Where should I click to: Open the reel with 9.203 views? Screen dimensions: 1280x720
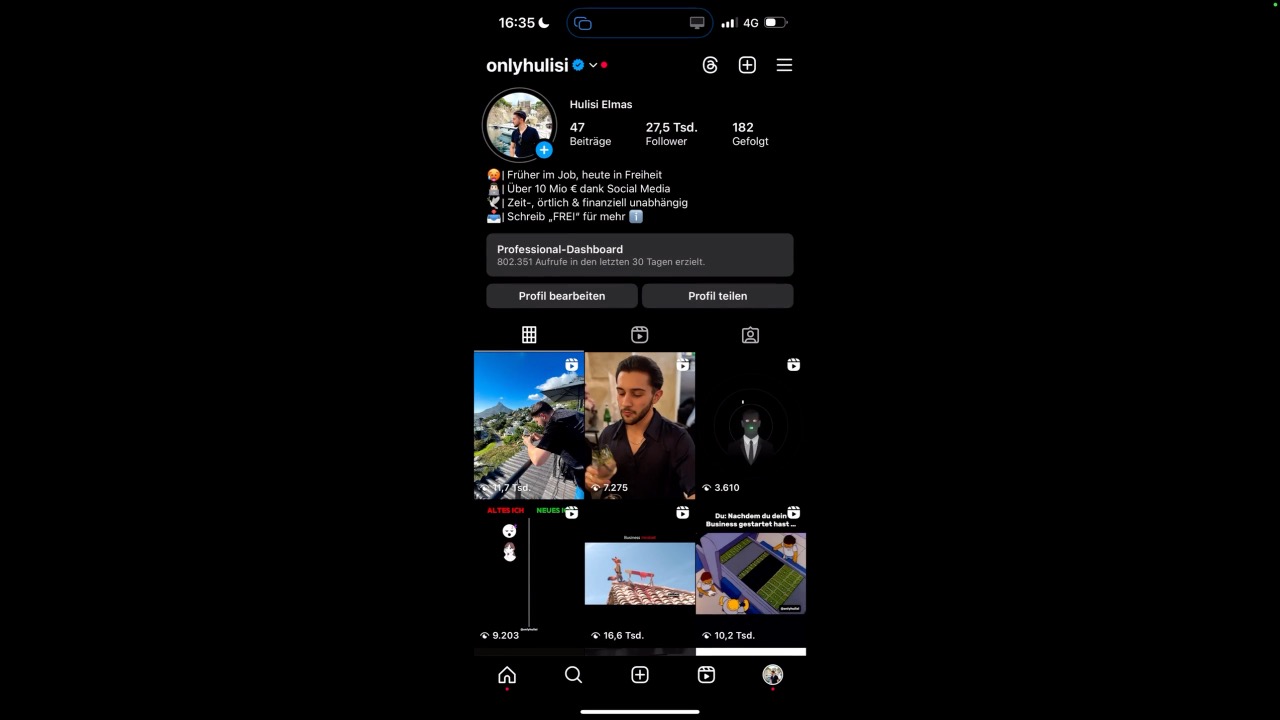[529, 574]
